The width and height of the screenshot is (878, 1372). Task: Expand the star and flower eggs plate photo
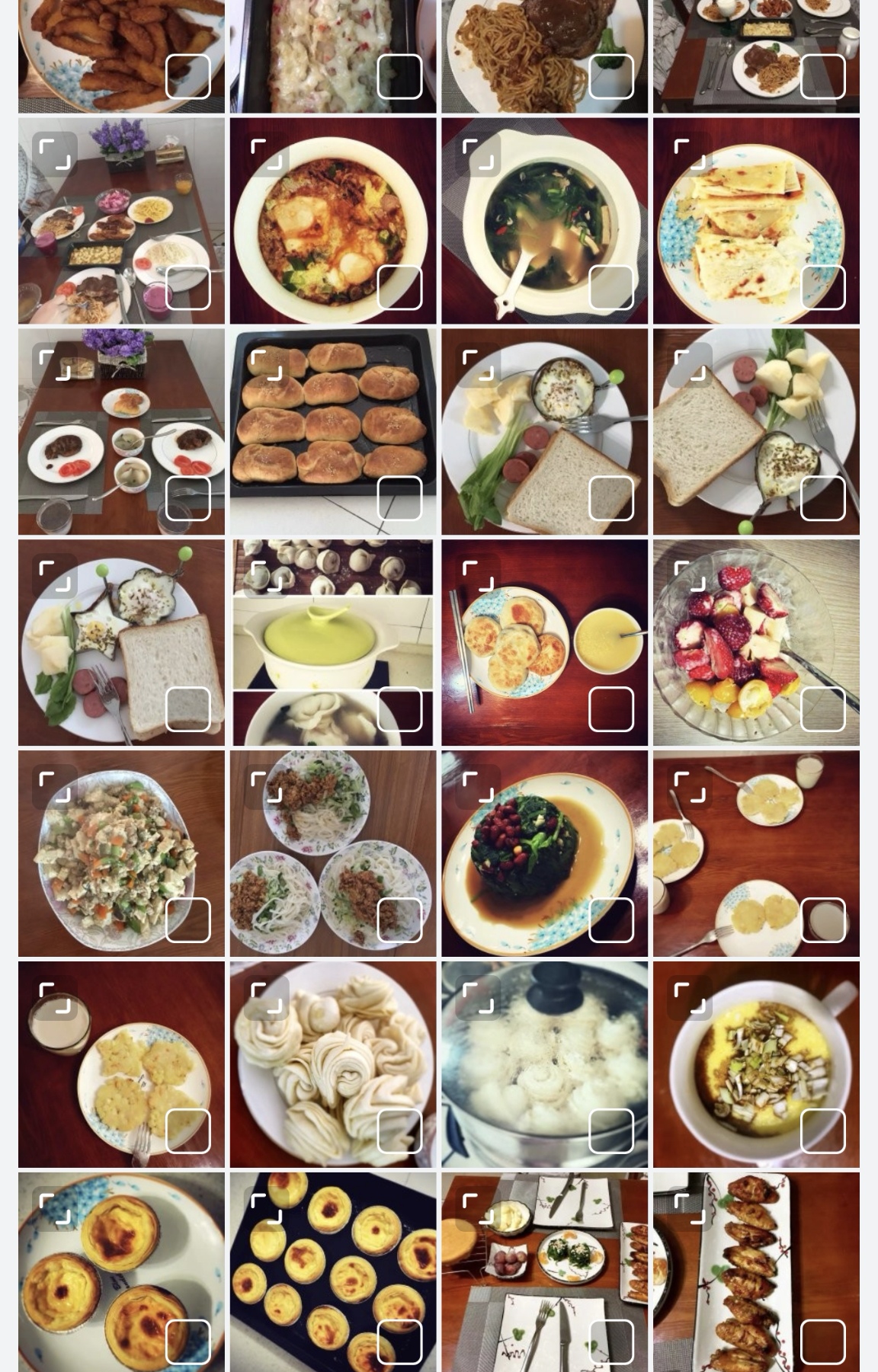(x=55, y=576)
